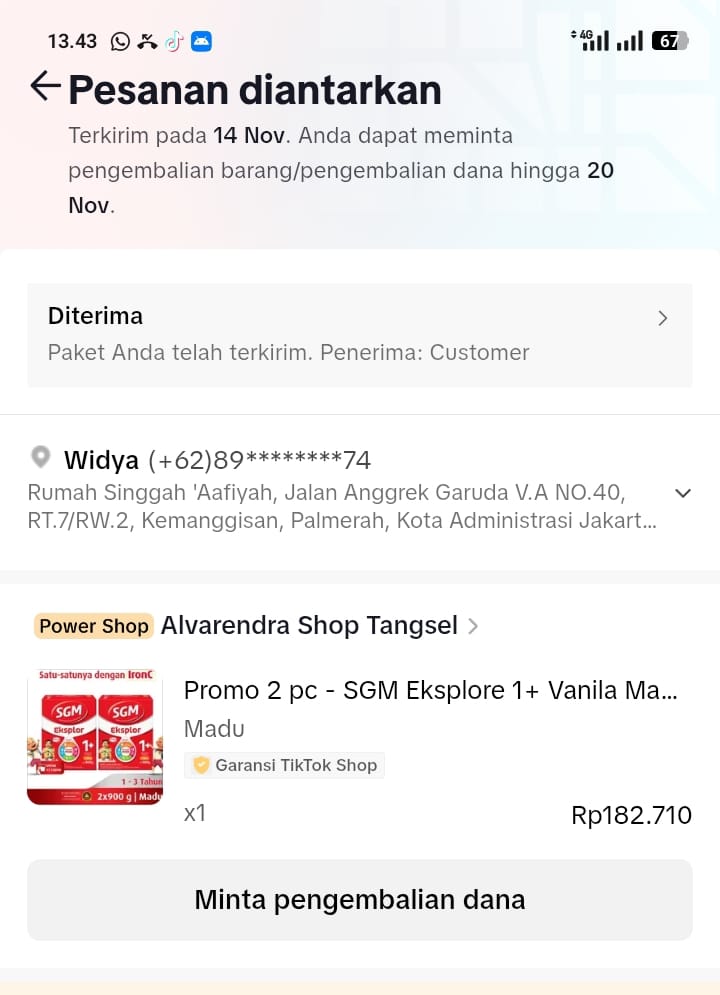Expand the delivery address for Widya
Viewport: 720px width, 995px height.
(683, 493)
